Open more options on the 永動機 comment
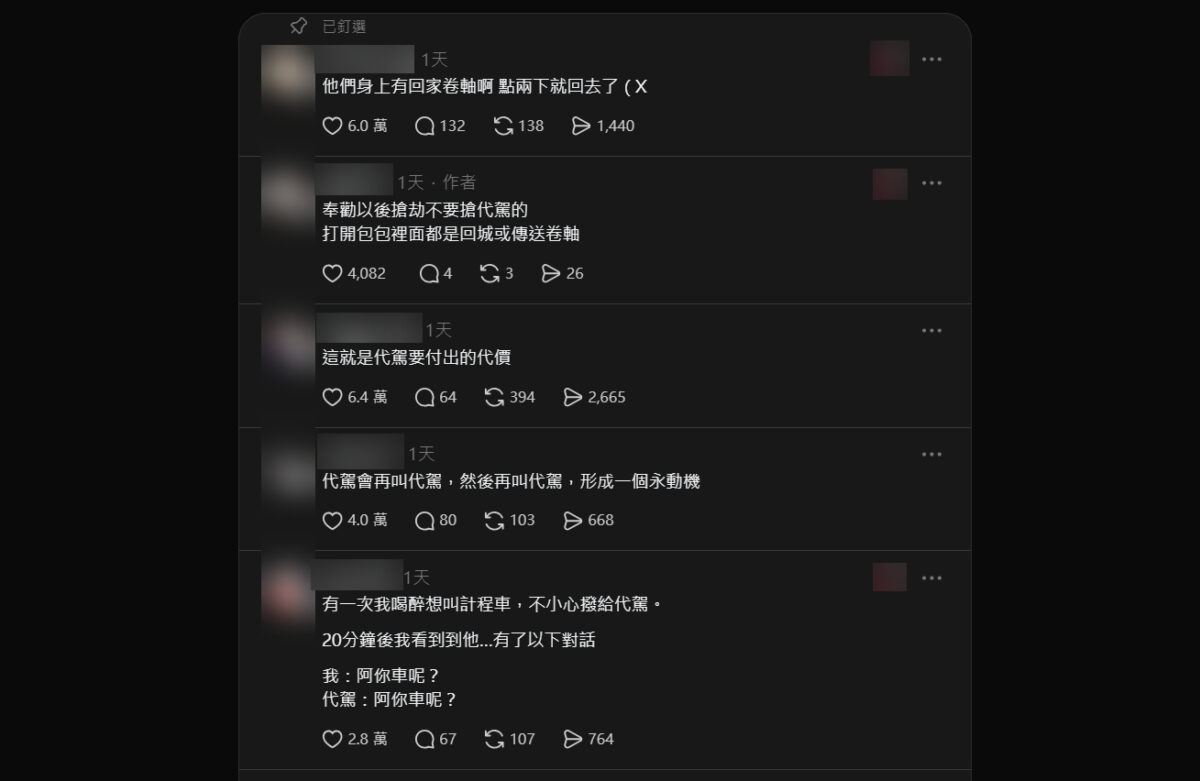The width and height of the screenshot is (1200, 781). 931,454
